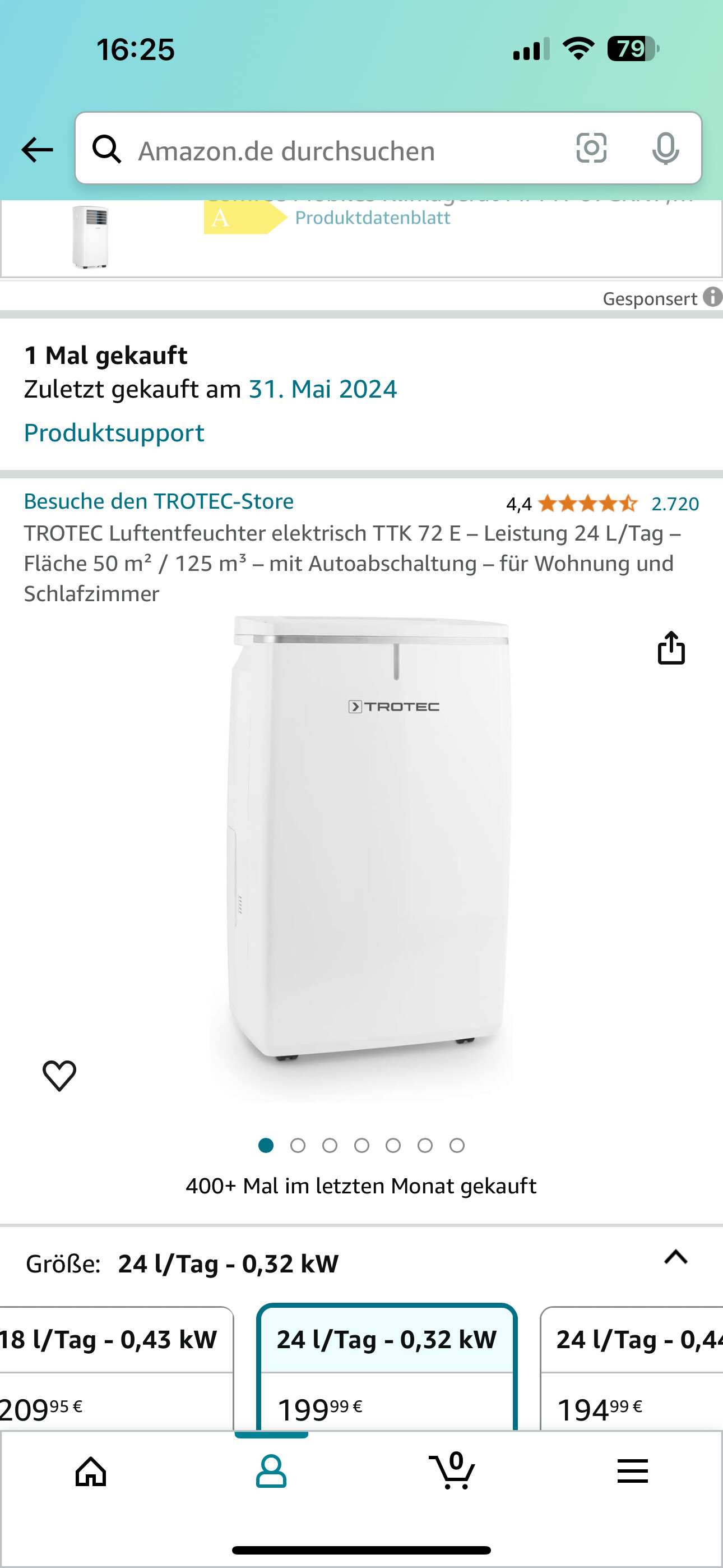The height and width of the screenshot is (1568, 723).
Task: Add product to wish list with heart
Action: tap(59, 1075)
